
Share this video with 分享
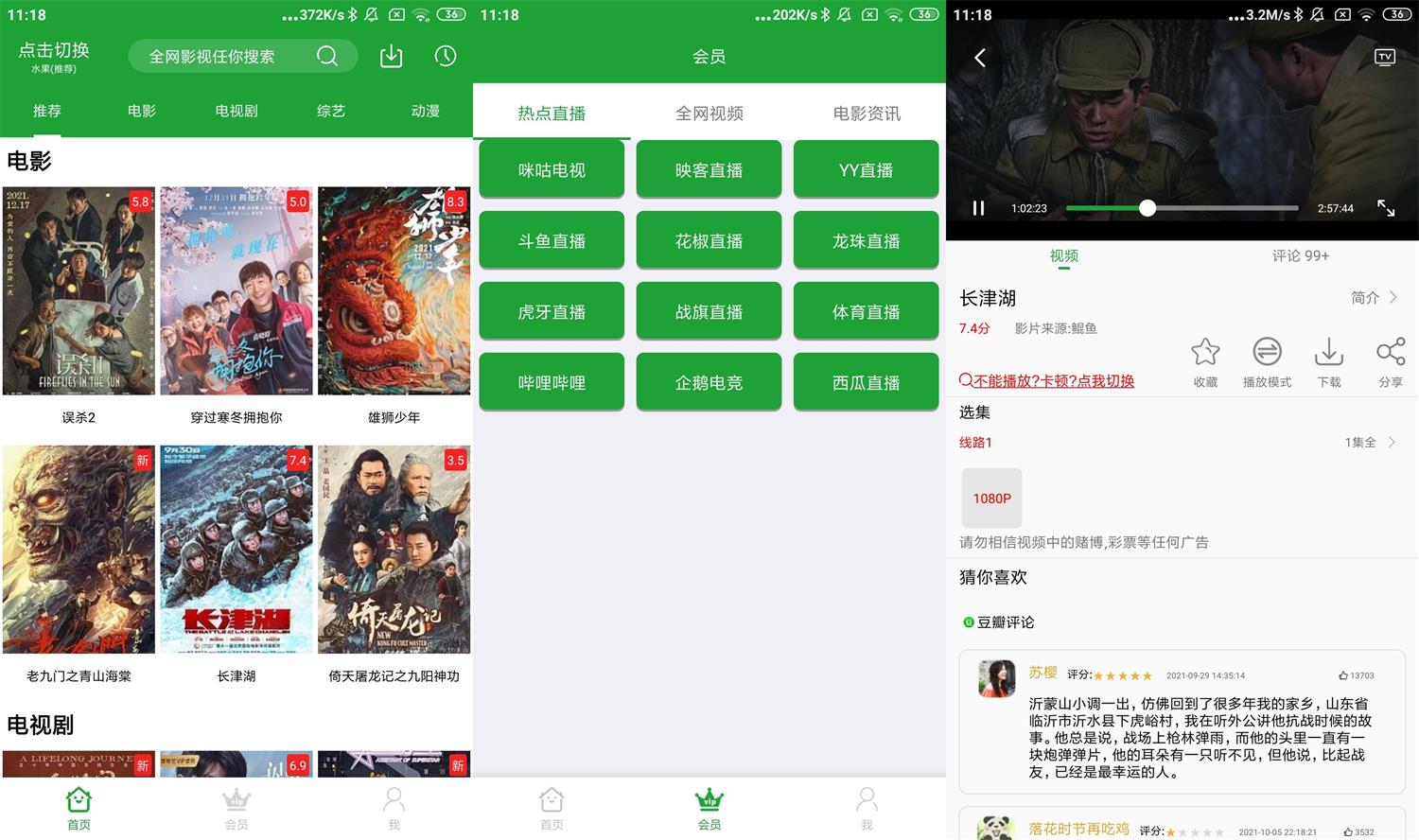click(1390, 361)
